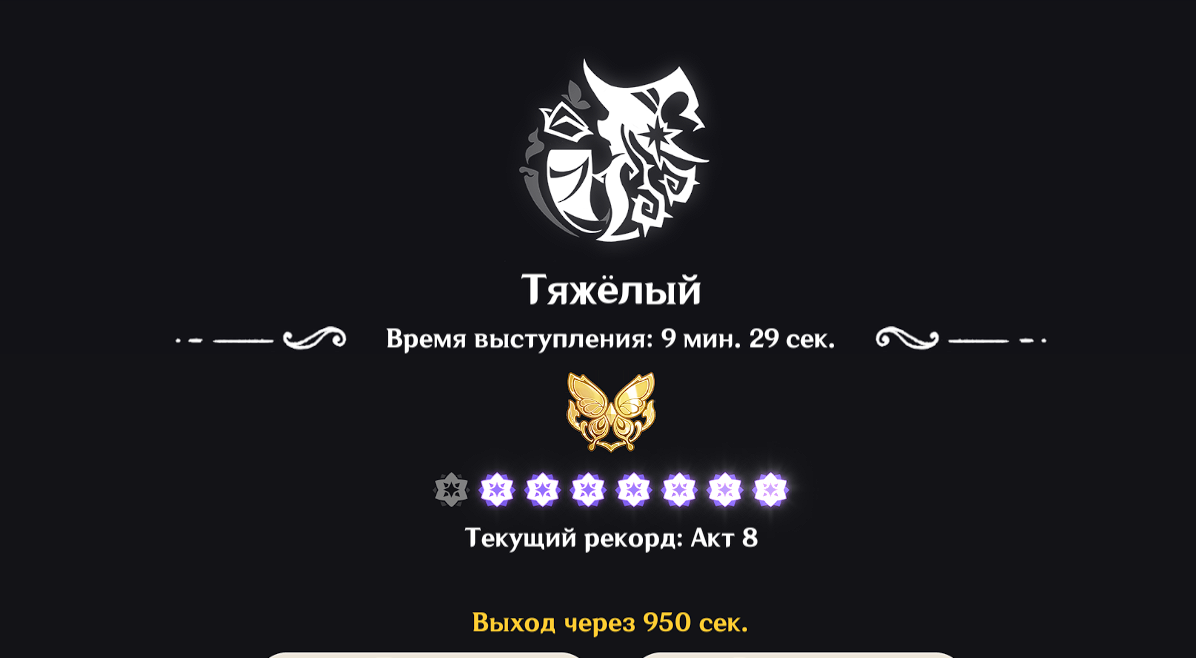Tap the right button under the exit countdown
The height and width of the screenshot is (658, 1196).
[x=797, y=654]
